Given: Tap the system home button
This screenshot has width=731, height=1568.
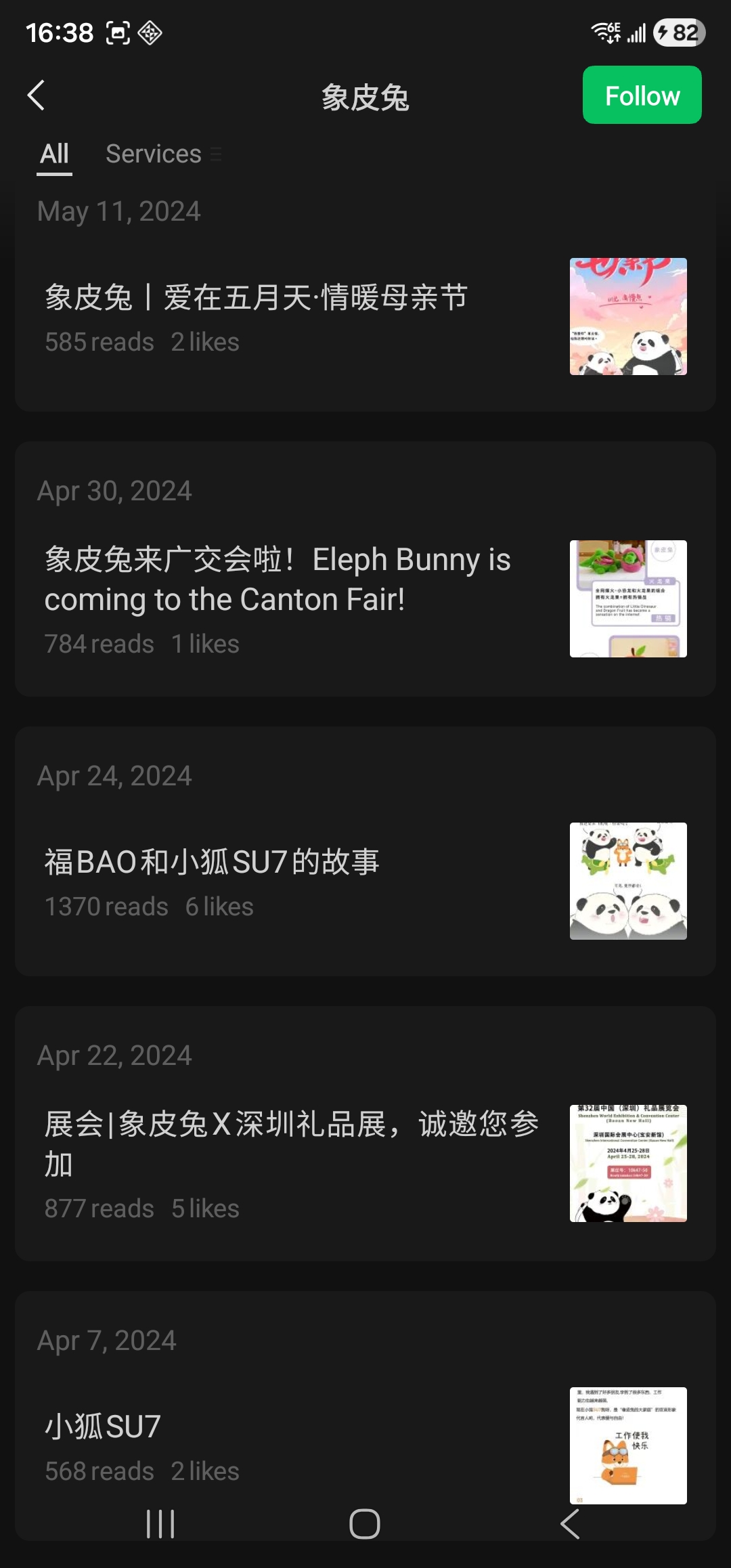Looking at the screenshot, I should click(365, 1524).
